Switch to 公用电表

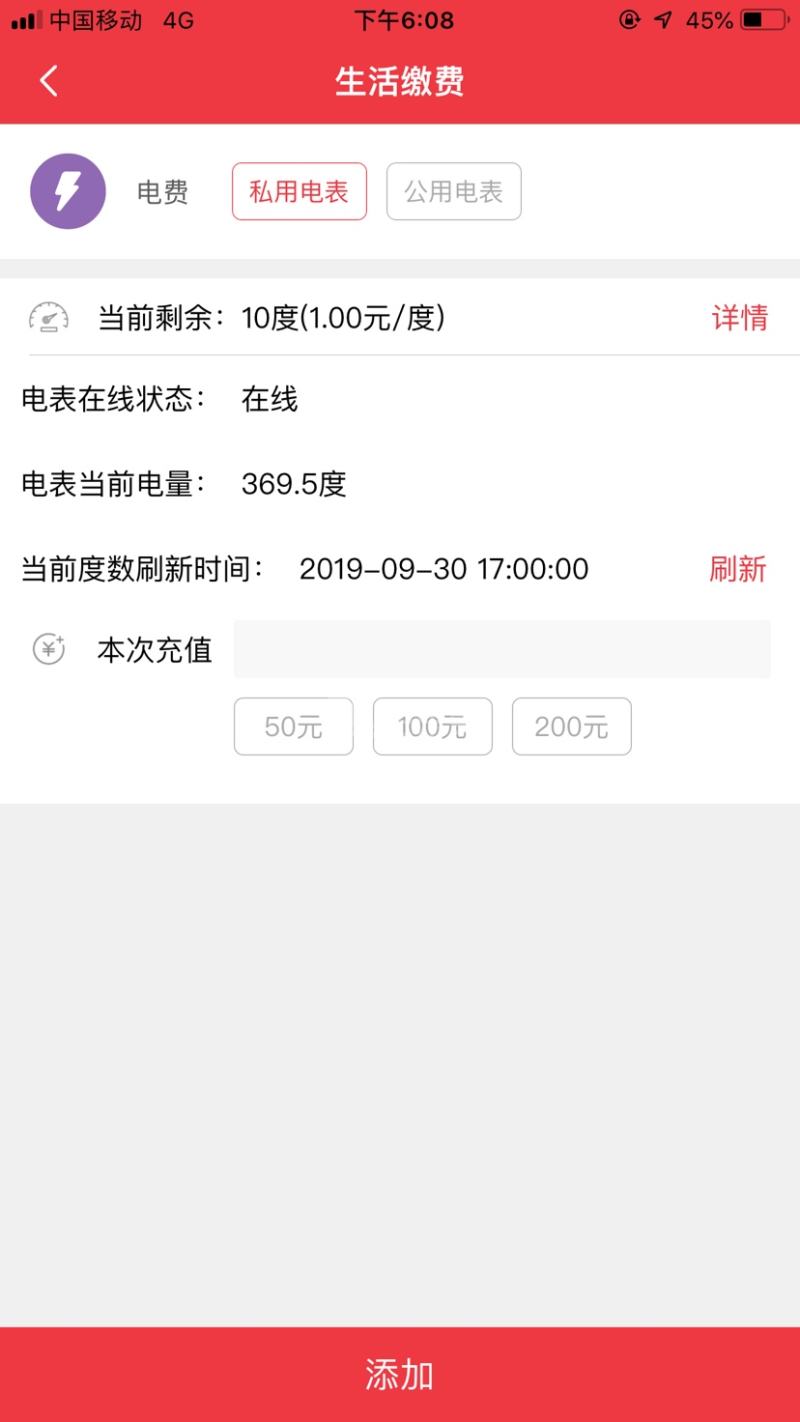[x=454, y=191]
